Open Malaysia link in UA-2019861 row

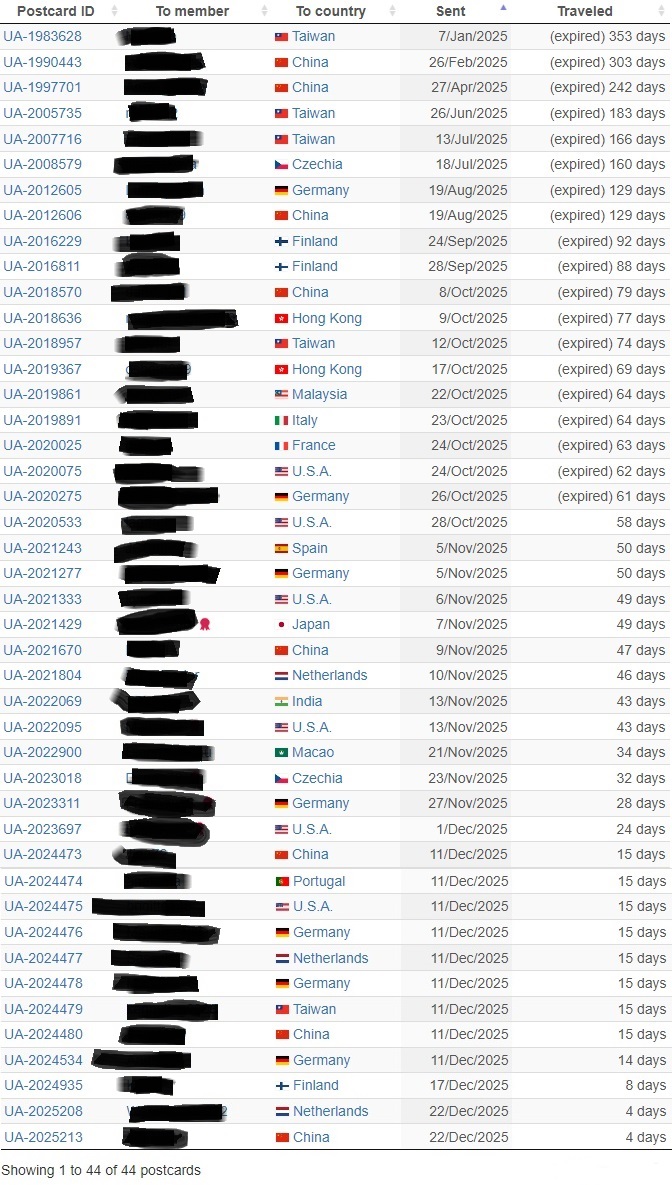(319, 394)
